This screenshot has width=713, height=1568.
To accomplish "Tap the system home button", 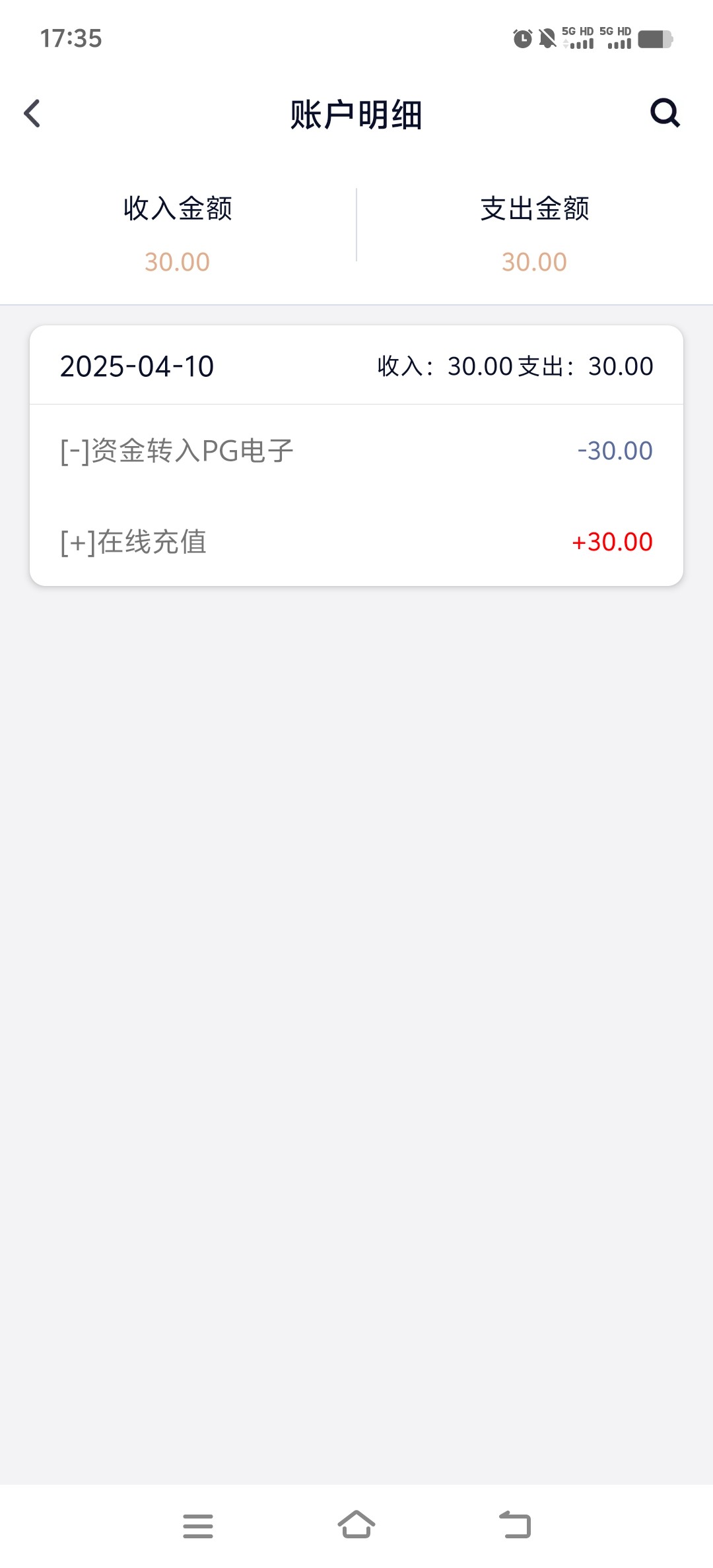I will coord(356,1525).
